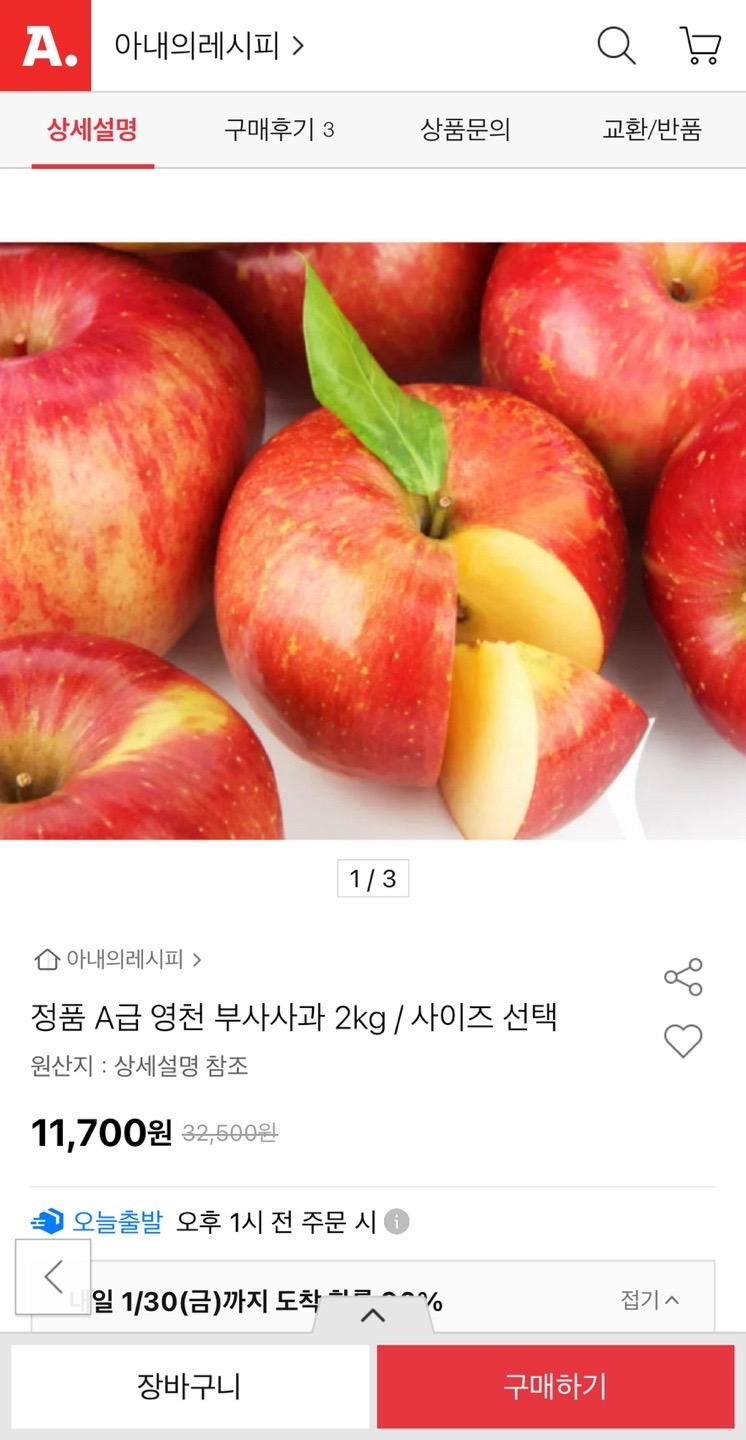Open the search icon

pyautogui.click(x=616, y=46)
